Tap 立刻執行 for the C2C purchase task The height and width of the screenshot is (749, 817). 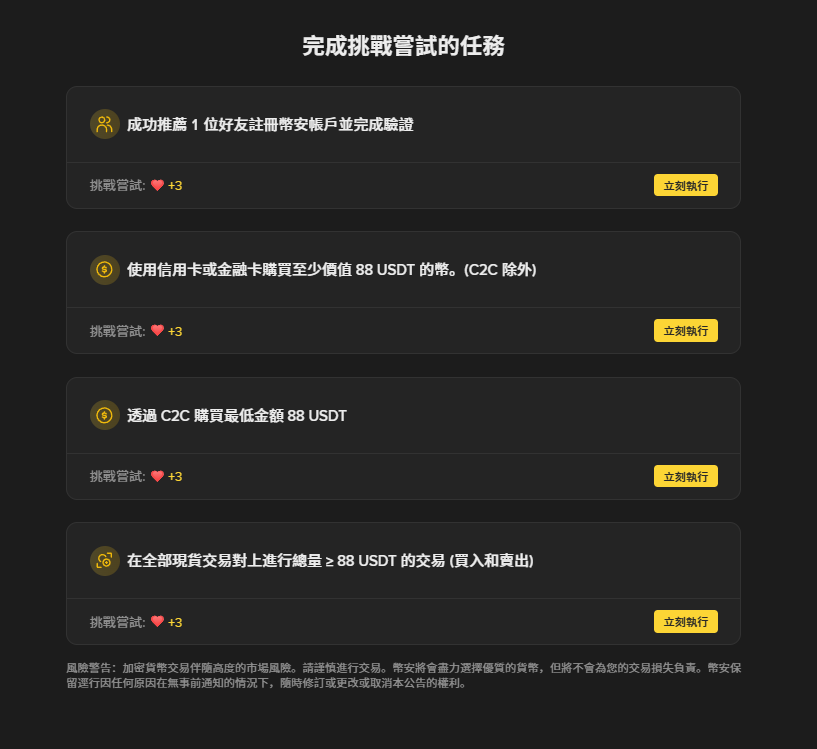click(685, 476)
